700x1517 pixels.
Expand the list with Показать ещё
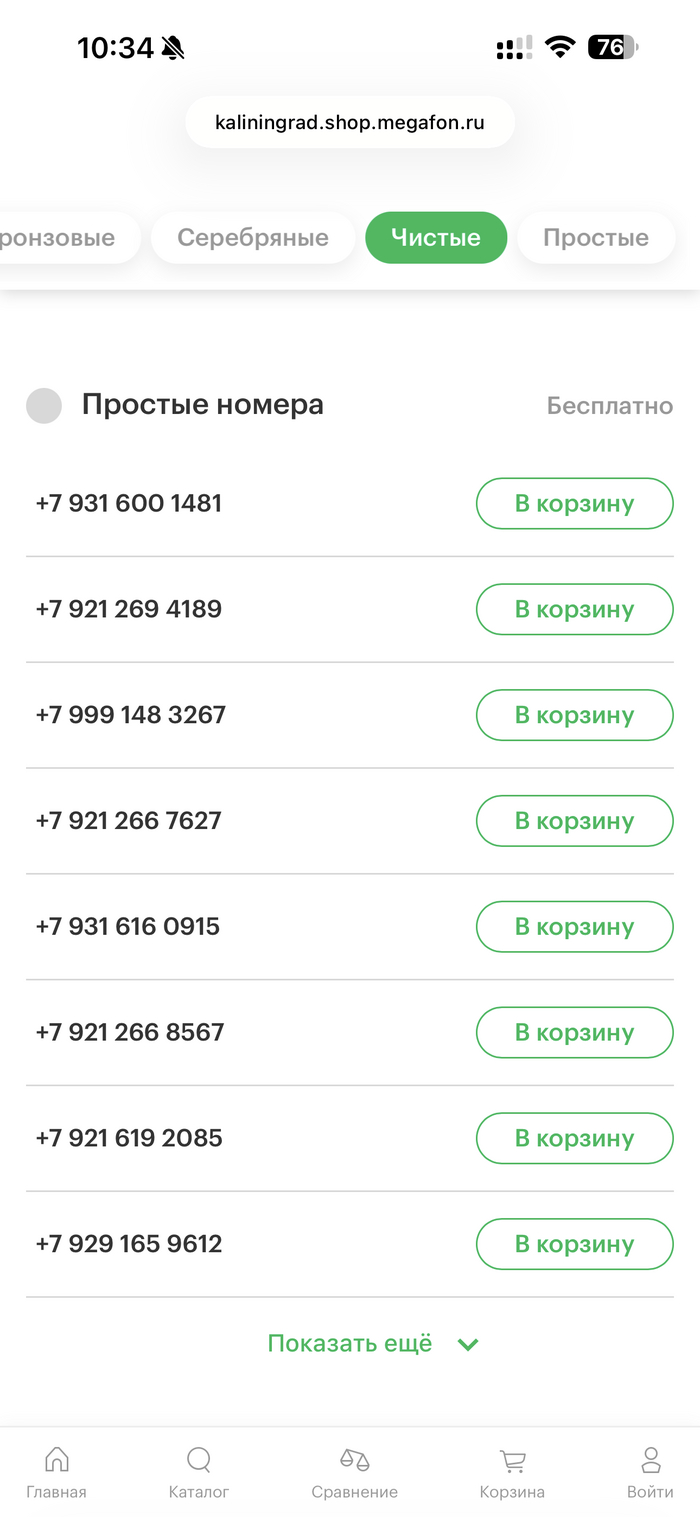tap(372, 1344)
